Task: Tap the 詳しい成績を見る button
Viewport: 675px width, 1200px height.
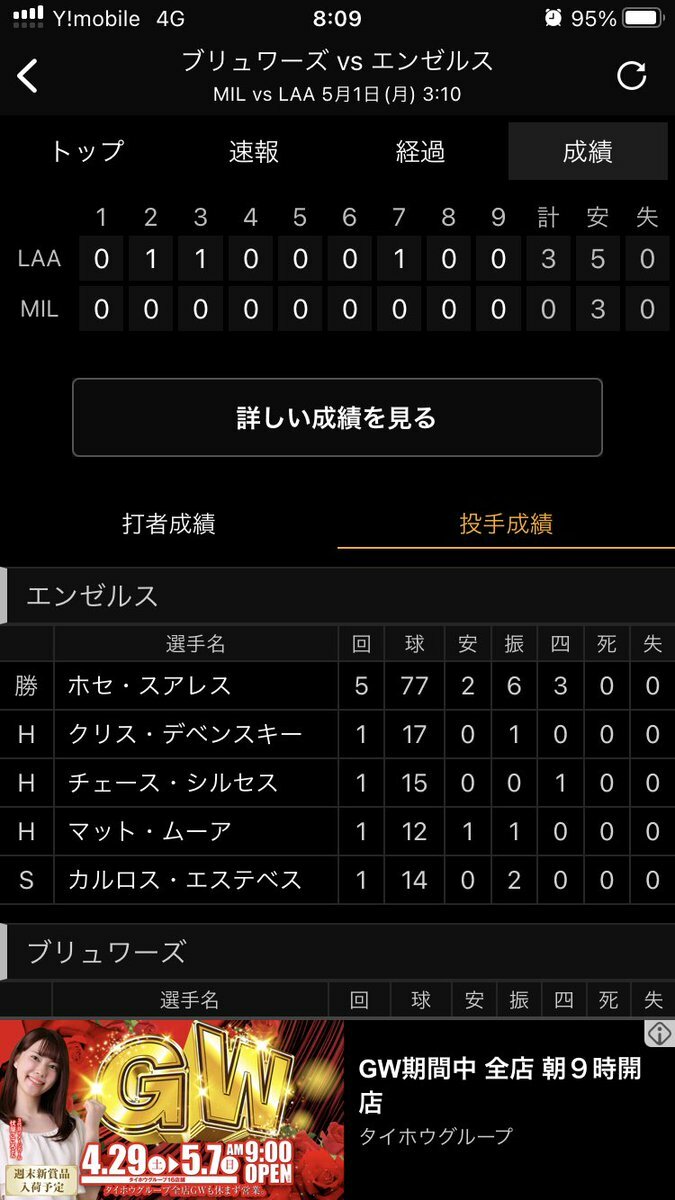Action: click(x=337, y=417)
